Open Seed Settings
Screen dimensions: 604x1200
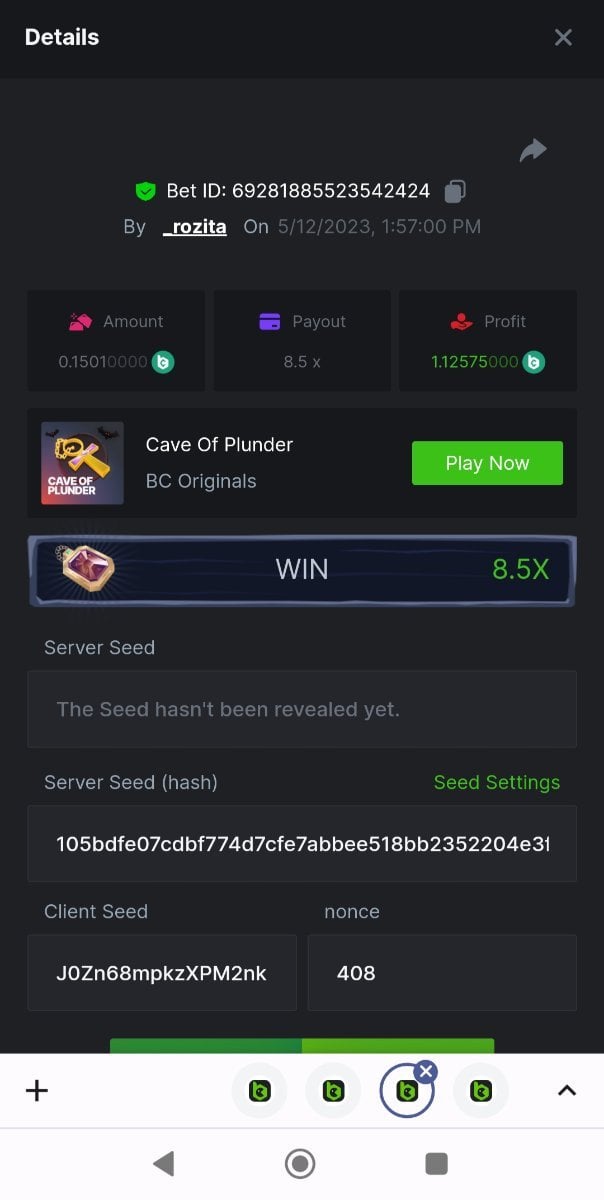pos(496,782)
